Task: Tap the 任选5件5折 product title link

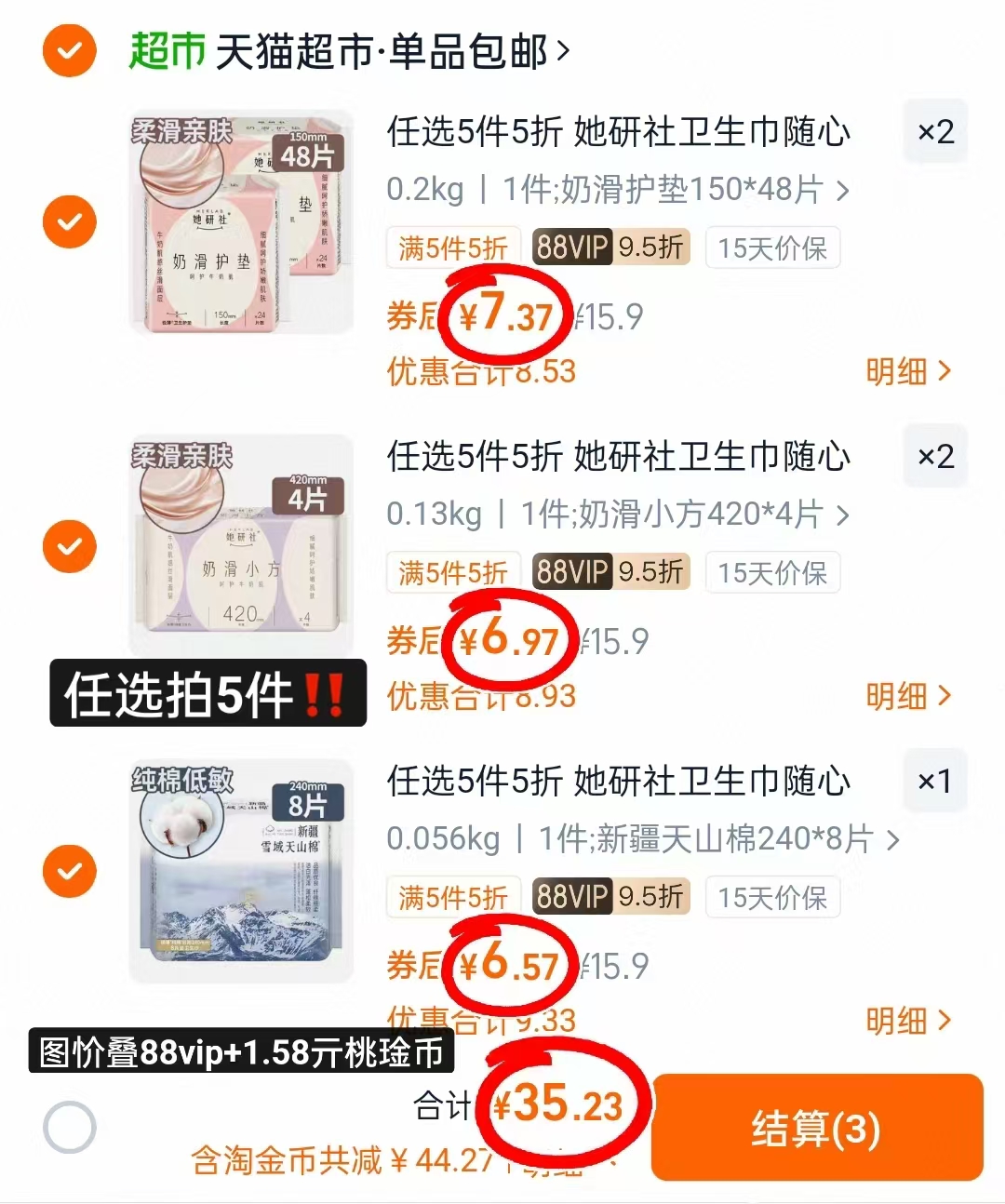Action: [x=618, y=133]
